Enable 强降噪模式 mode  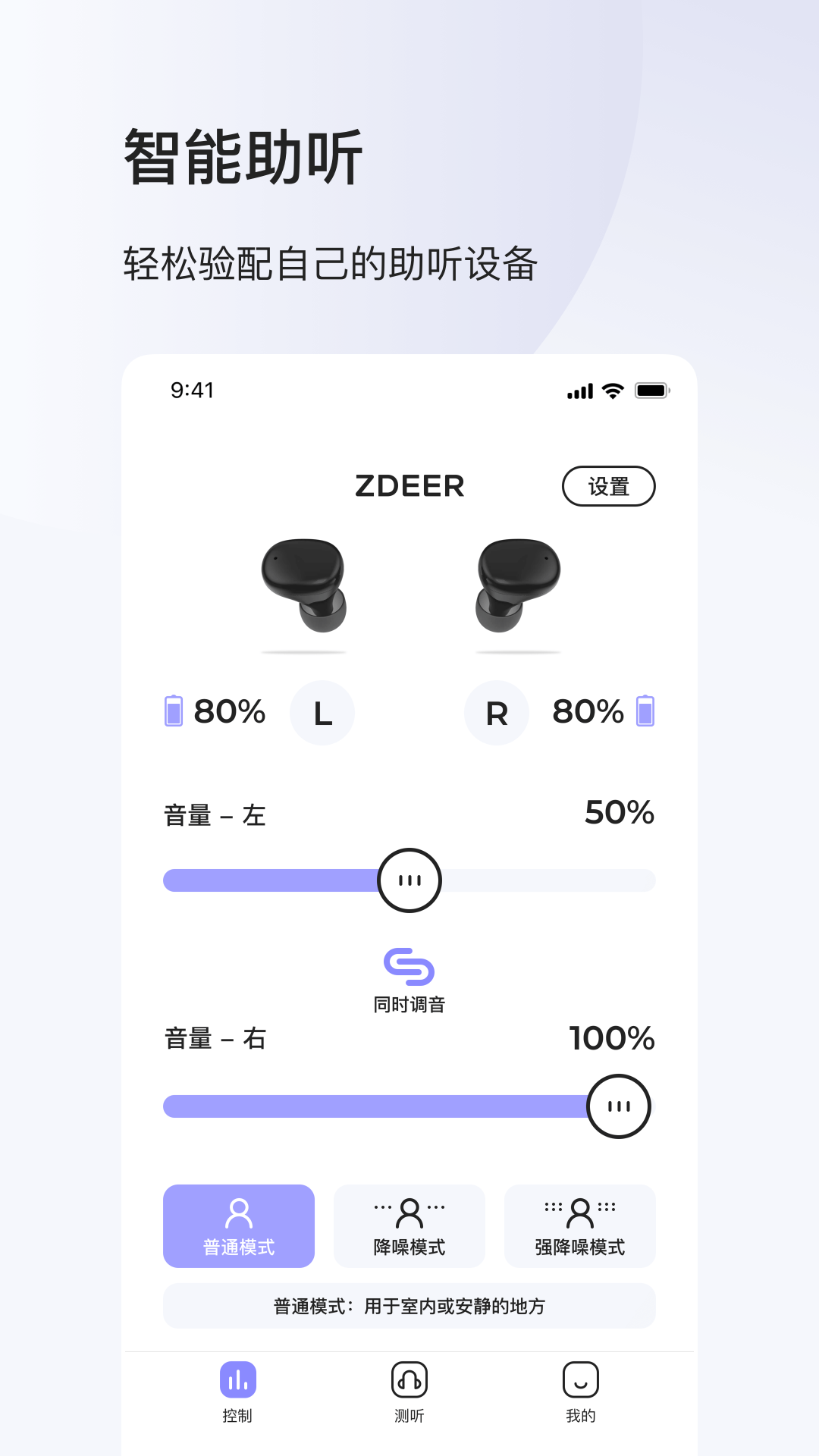(x=579, y=1226)
